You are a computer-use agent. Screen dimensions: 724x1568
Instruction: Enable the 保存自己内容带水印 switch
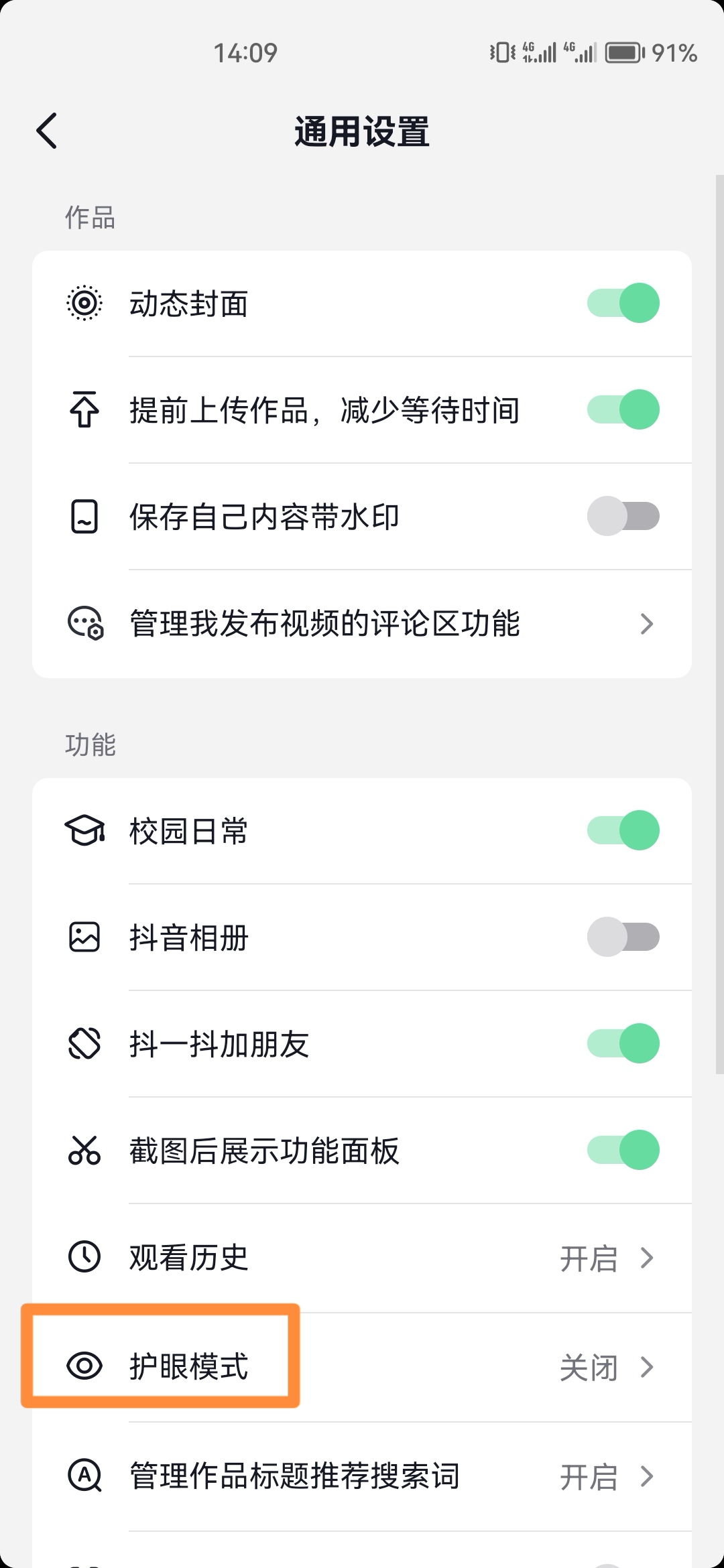(x=623, y=515)
